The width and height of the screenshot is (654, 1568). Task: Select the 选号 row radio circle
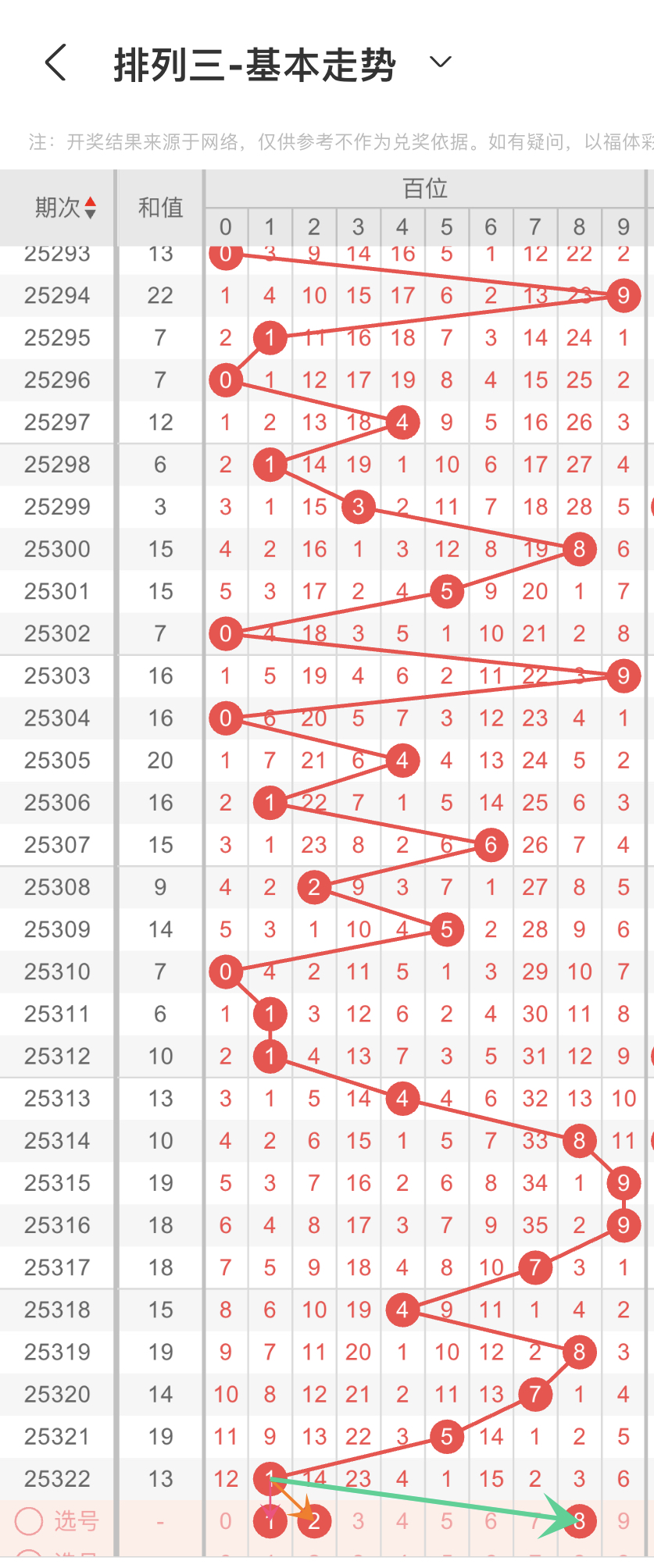29,1521
